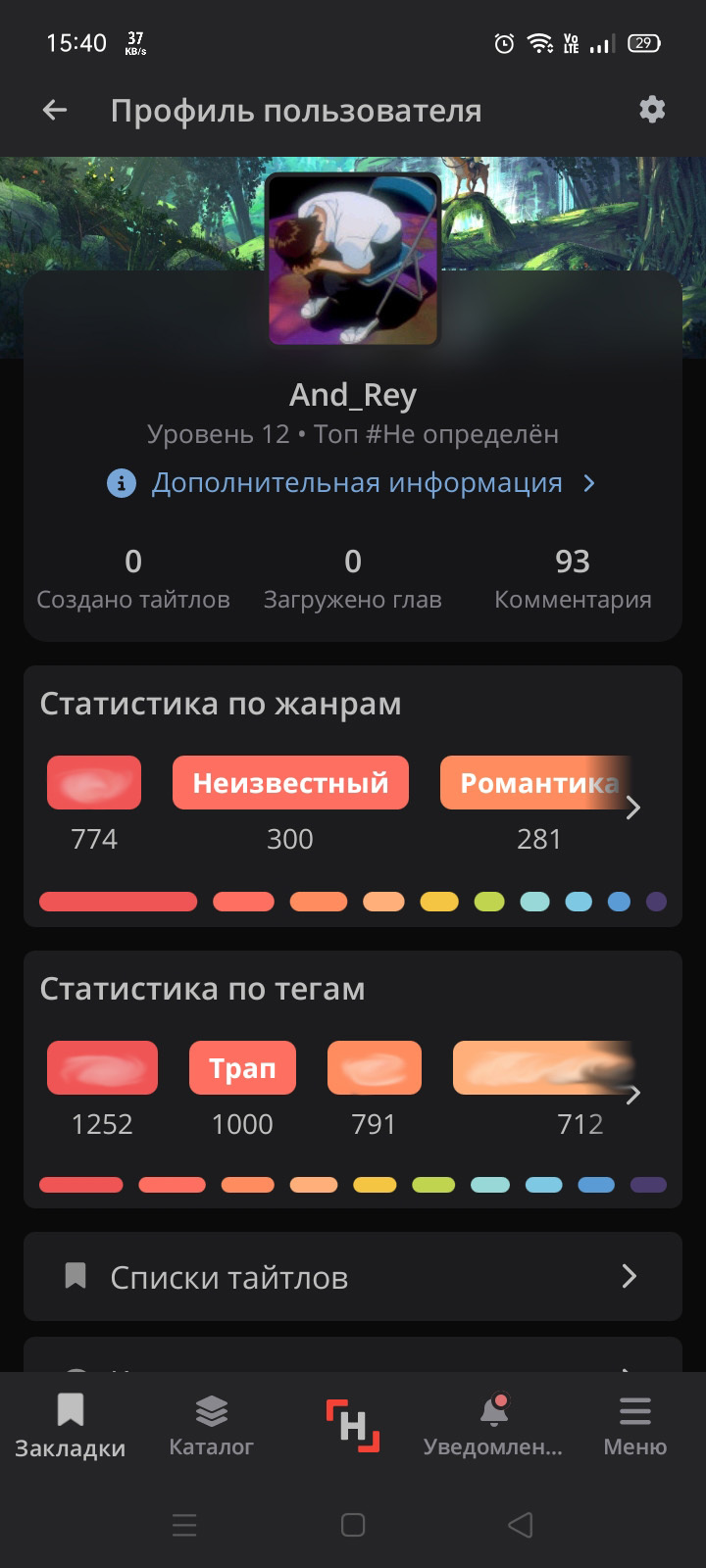Expand tag statistics with the arrow
The image size is (706, 1568).
[x=633, y=1094]
